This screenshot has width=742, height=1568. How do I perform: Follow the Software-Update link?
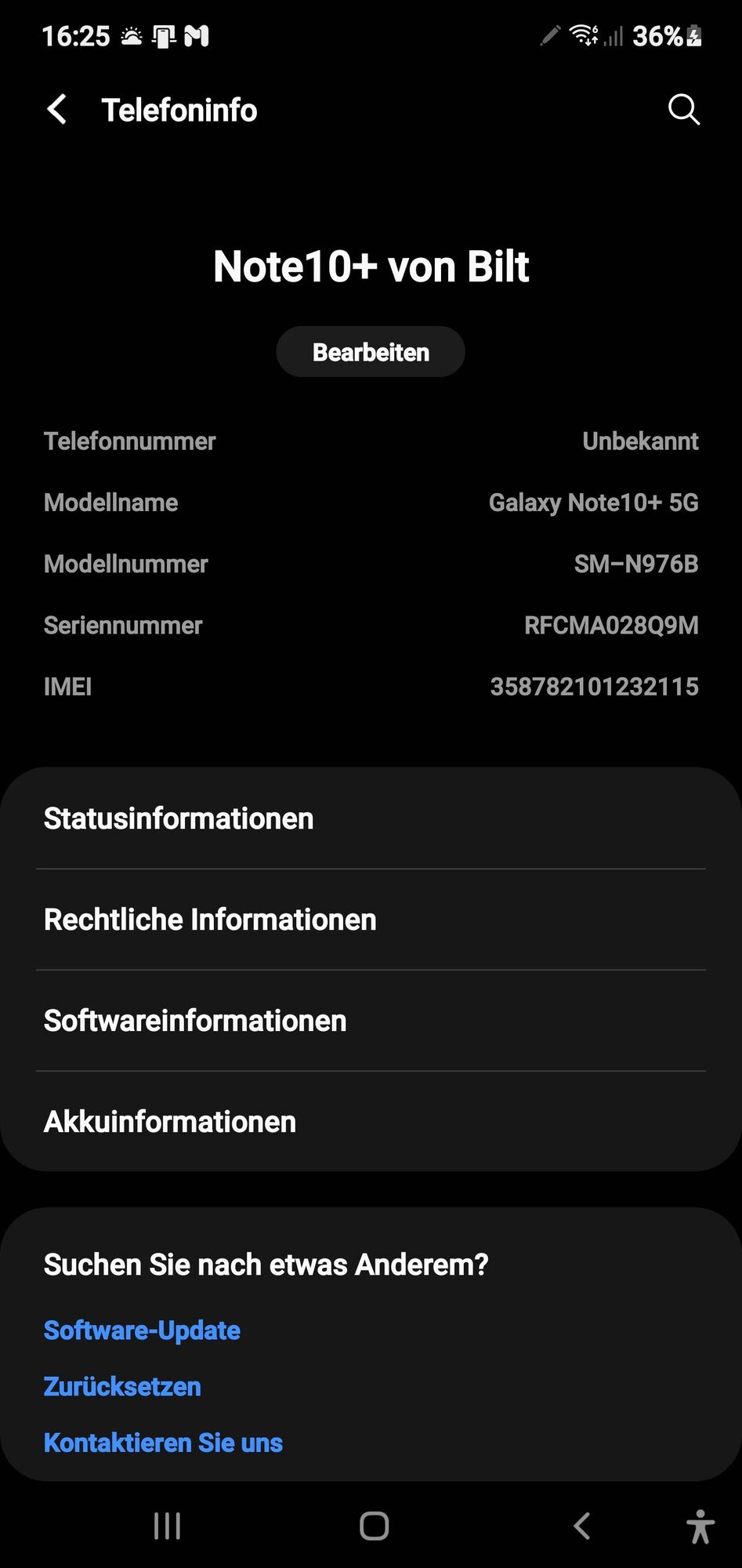tap(142, 1330)
